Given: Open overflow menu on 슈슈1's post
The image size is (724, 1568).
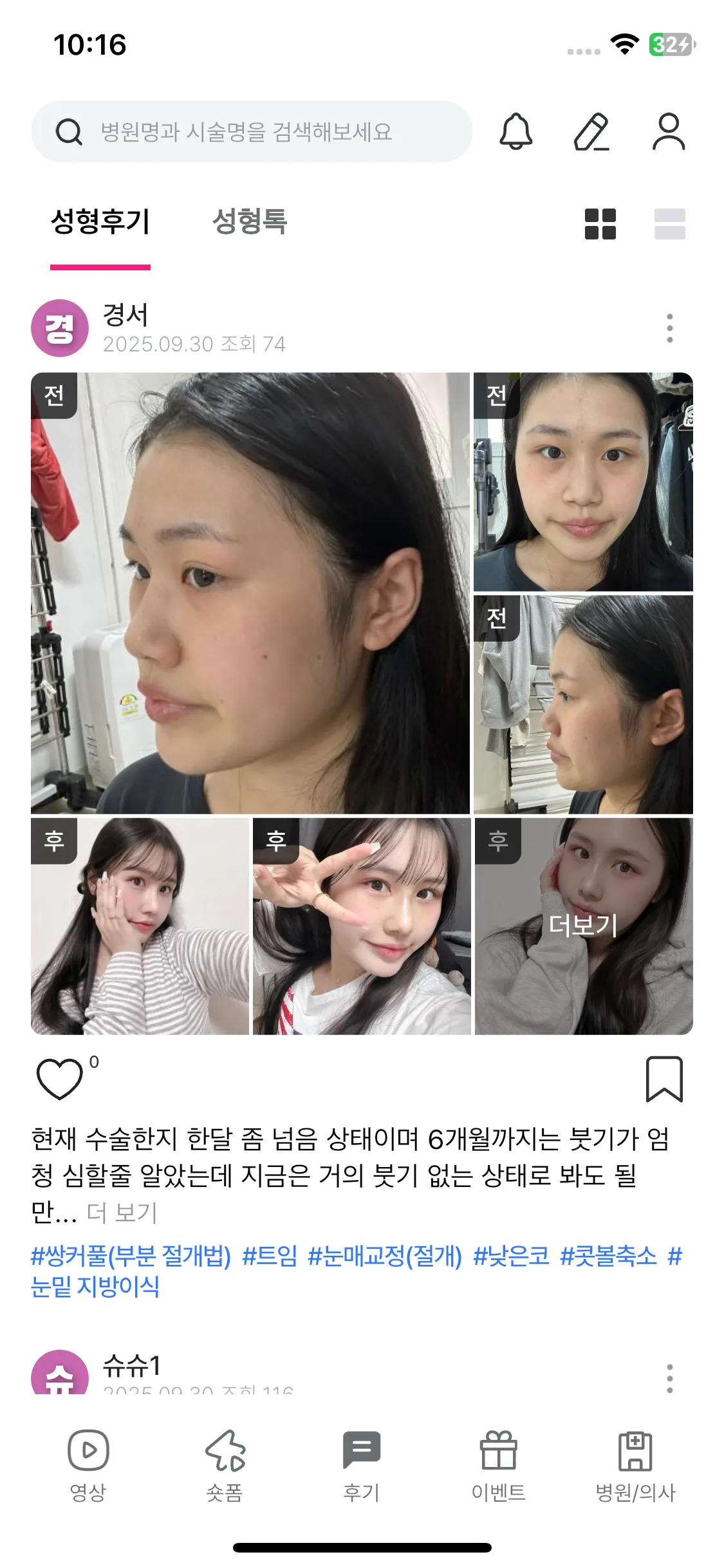Looking at the screenshot, I should pyautogui.click(x=669, y=1378).
